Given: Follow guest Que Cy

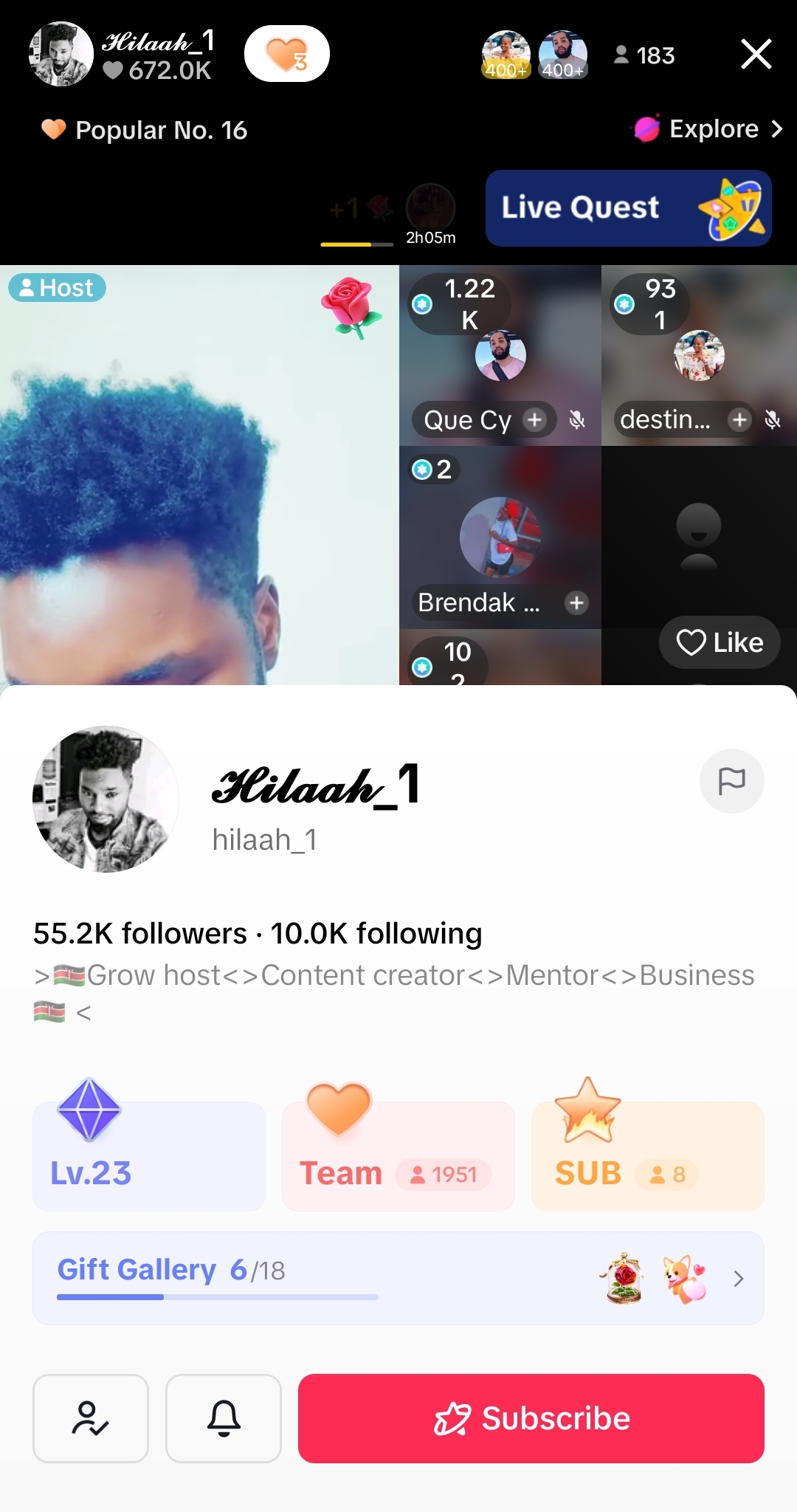Looking at the screenshot, I should [534, 420].
